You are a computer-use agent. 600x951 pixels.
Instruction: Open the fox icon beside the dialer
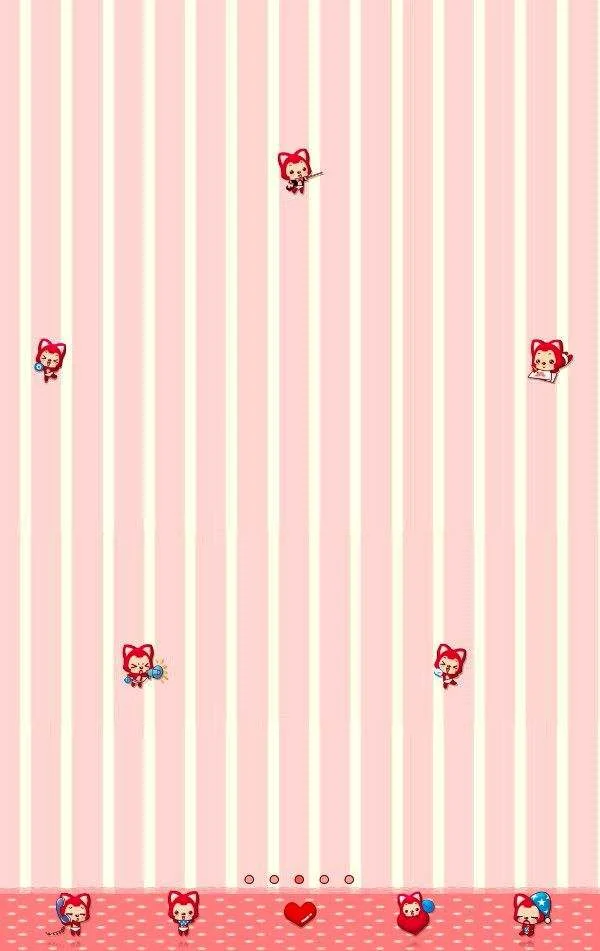(182, 913)
